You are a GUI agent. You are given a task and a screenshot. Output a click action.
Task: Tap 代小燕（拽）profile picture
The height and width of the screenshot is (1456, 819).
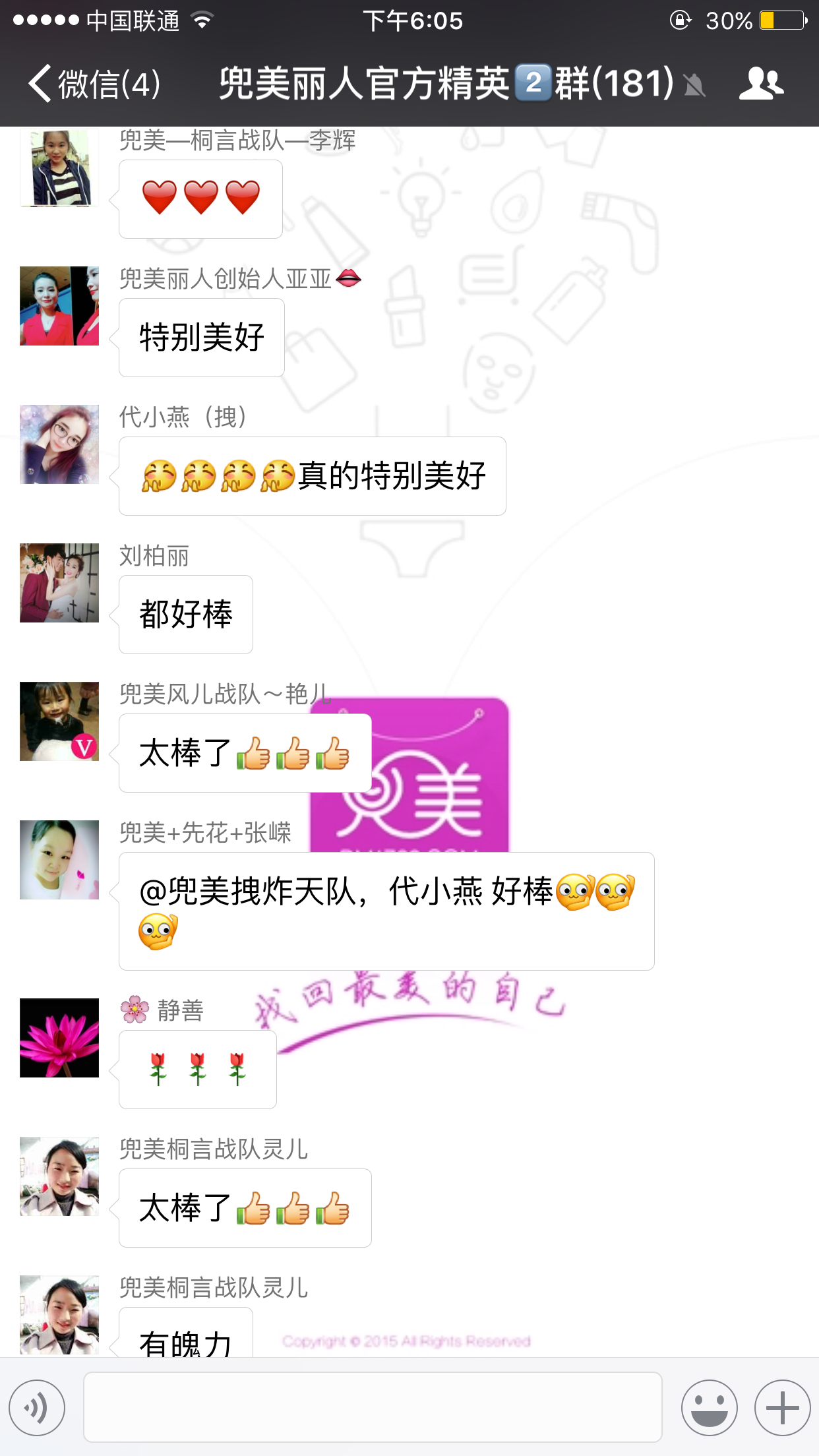click(59, 444)
